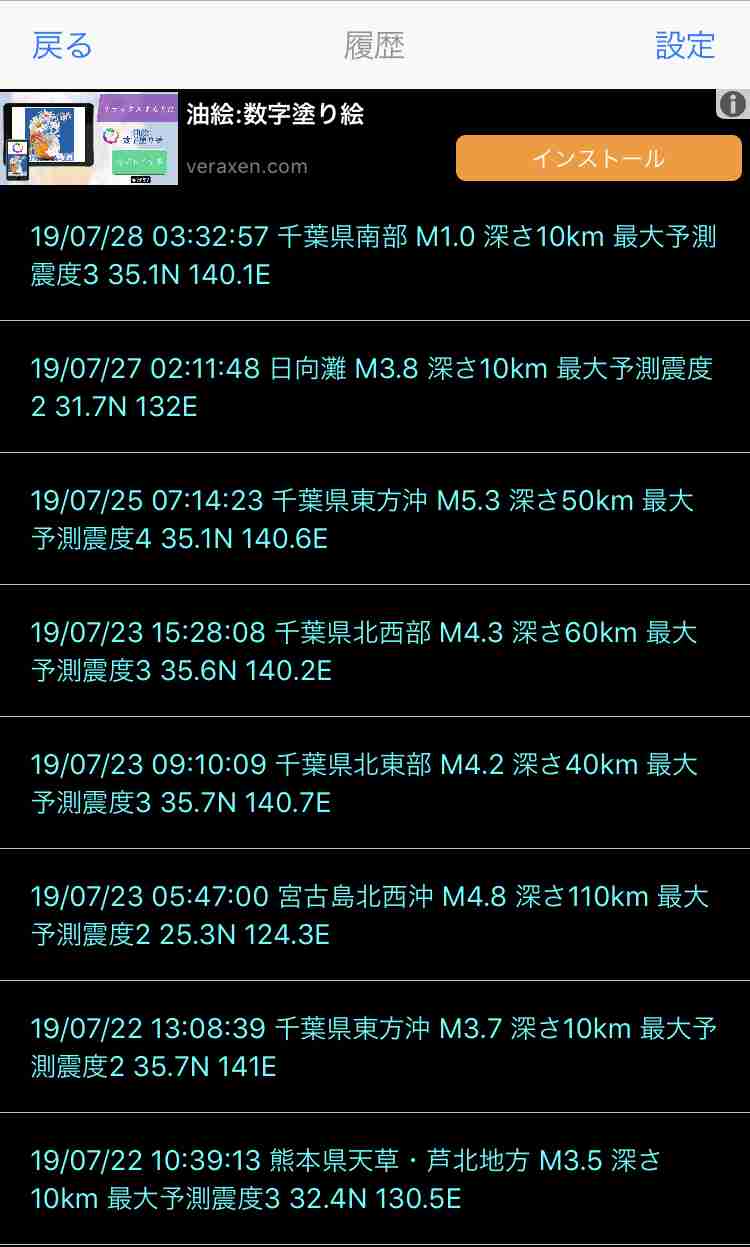Open 設定 in the top bar
Screen dimensions: 750x1247
685,45
